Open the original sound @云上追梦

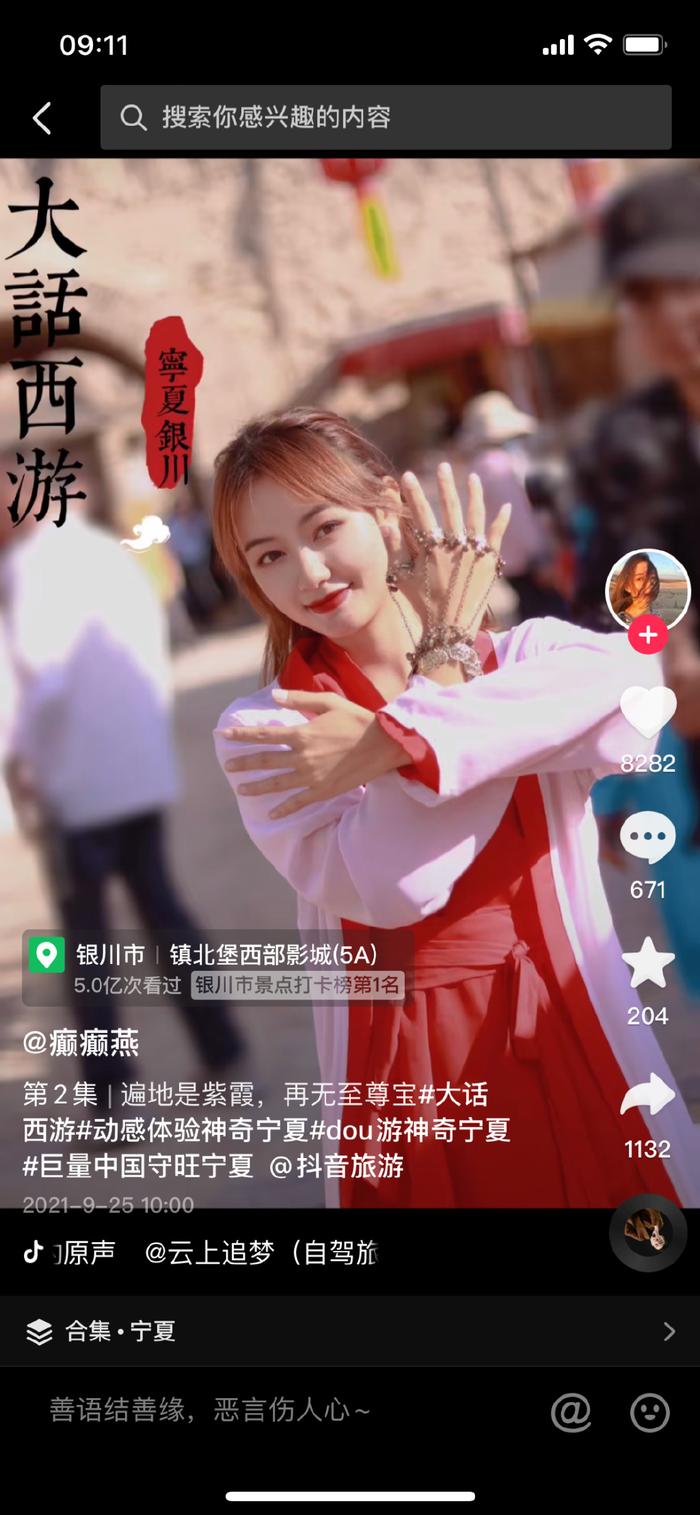click(x=260, y=1253)
